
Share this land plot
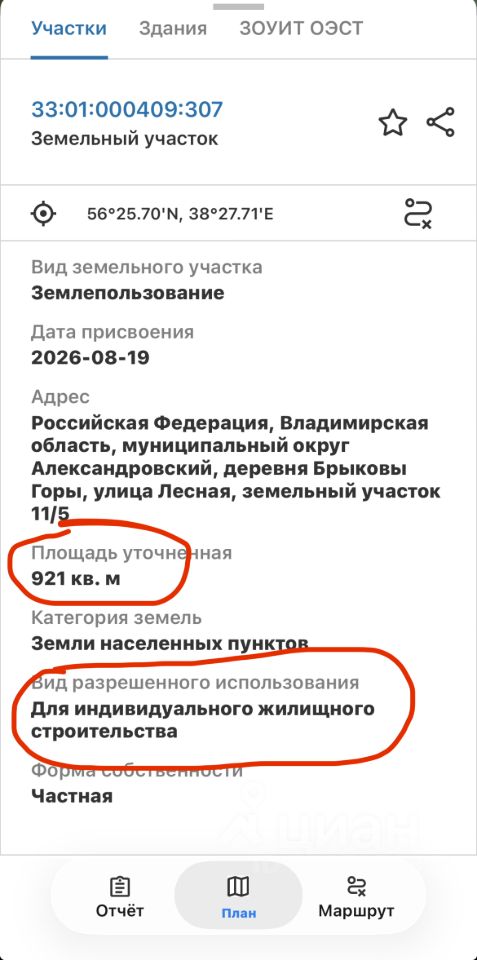click(x=441, y=122)
